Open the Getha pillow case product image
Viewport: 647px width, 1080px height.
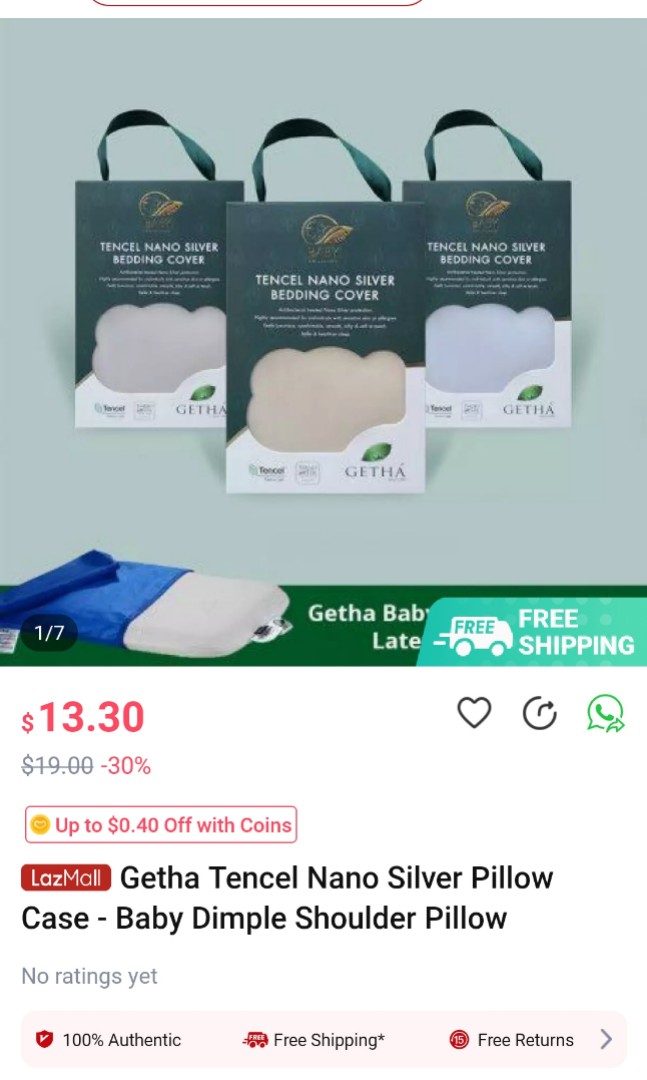pos(323,340)
